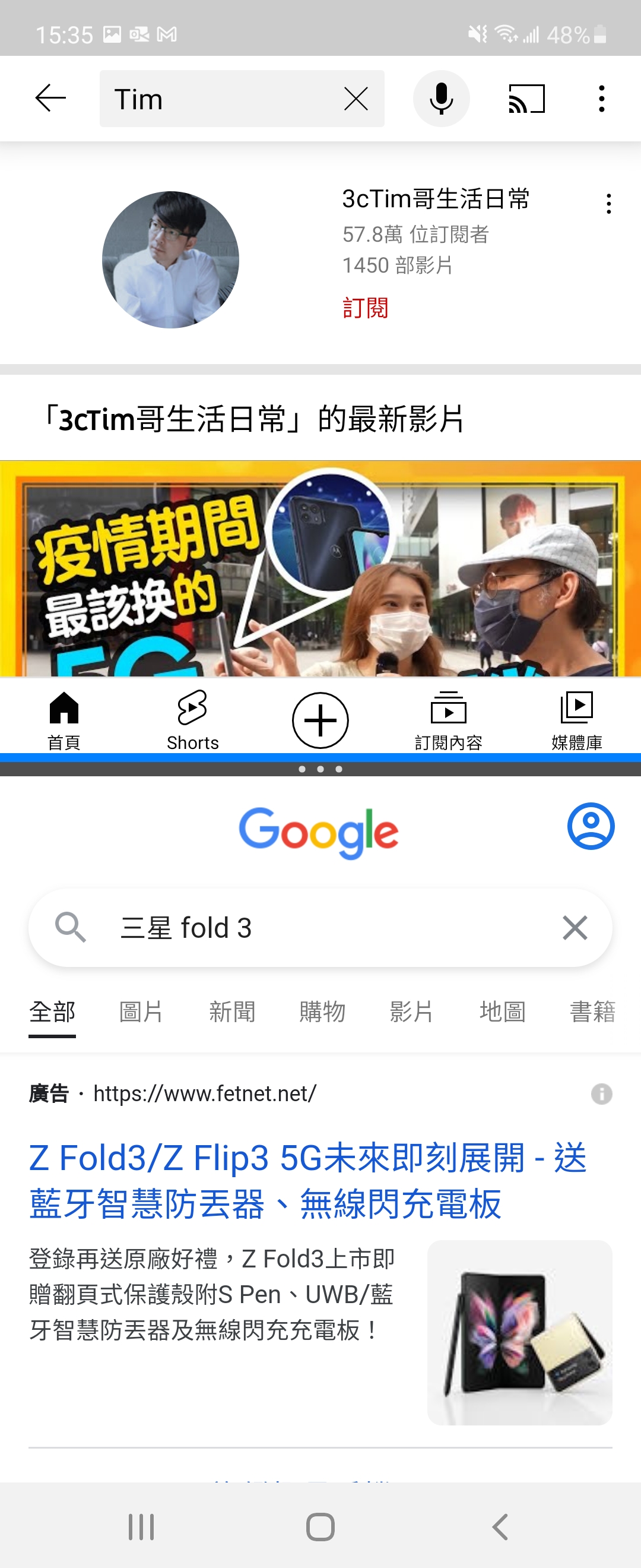Go back from YouTube search results

(50, 99)
